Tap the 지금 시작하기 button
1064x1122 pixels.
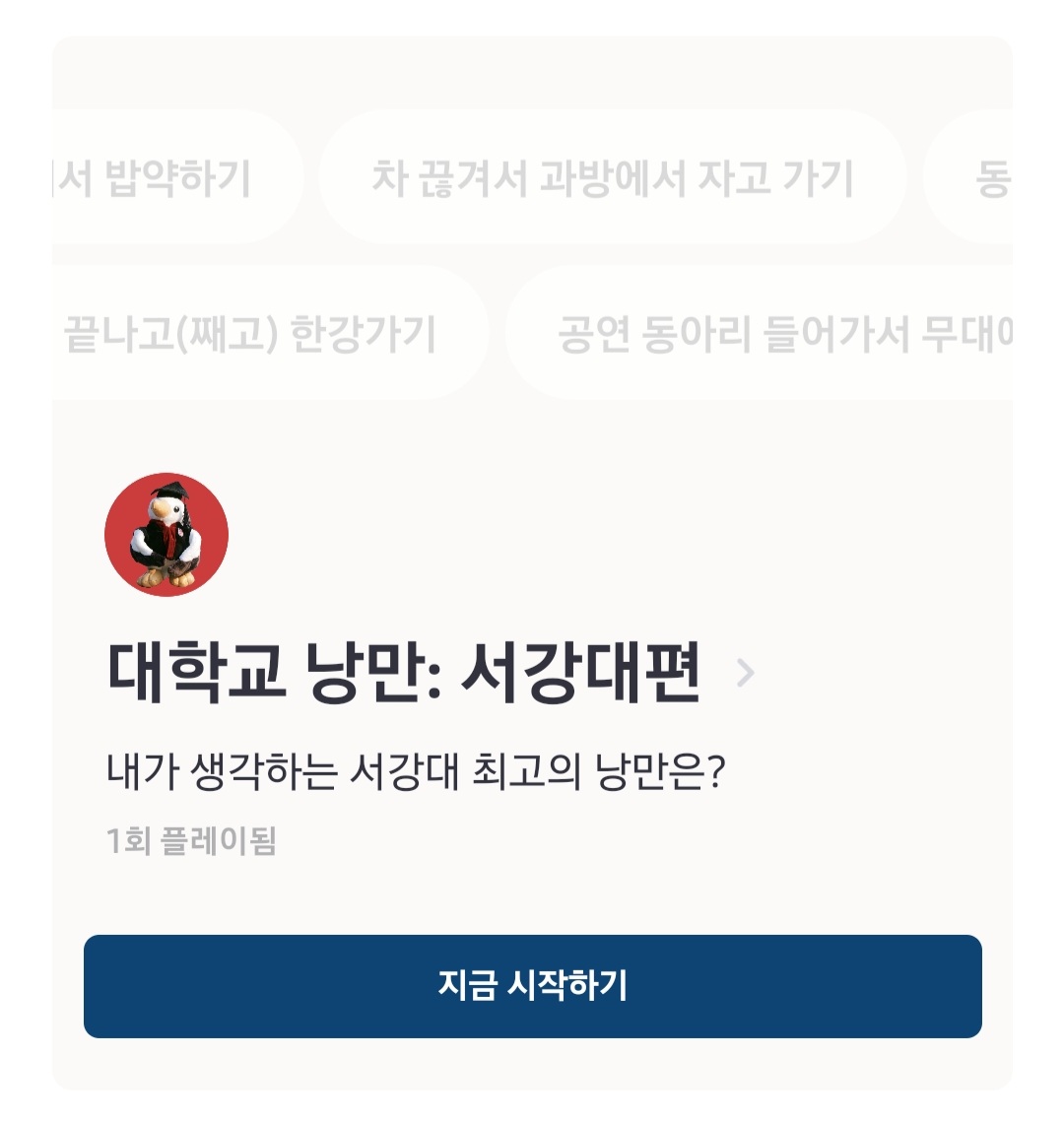click(x=532, y=986)
